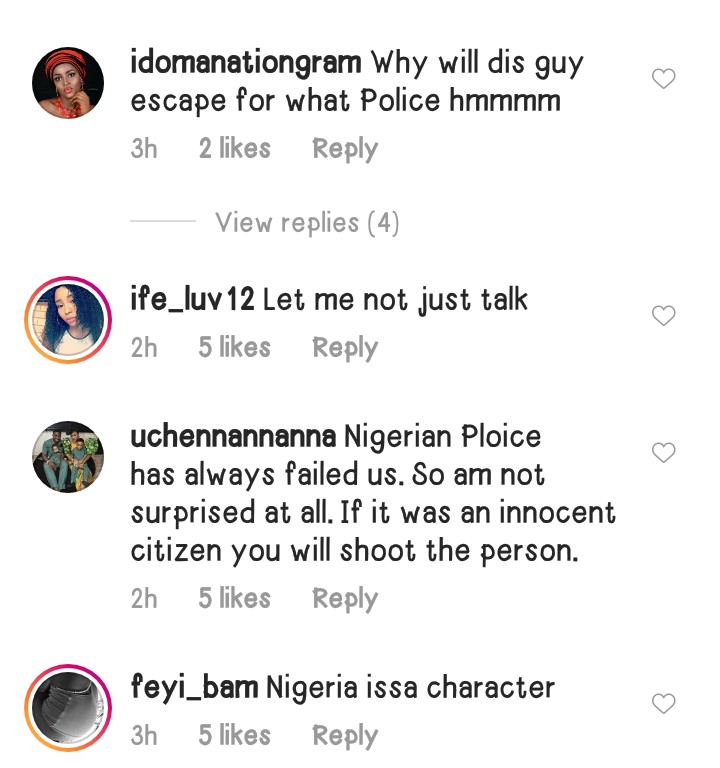Open the uchennannanna username link
The width and height of the screenshot is (720, 768).
coord(233,437)
